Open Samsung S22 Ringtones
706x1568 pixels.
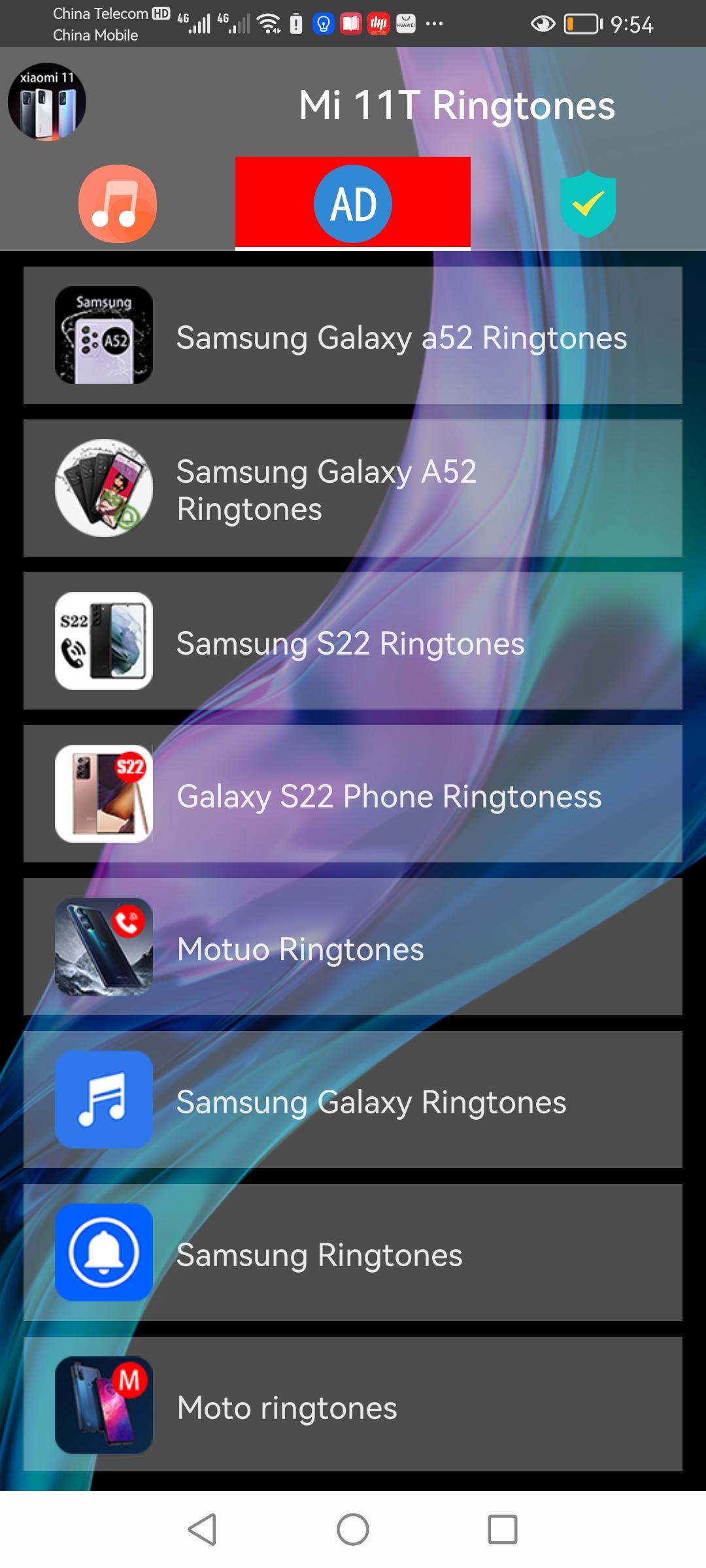pos(353,641)
